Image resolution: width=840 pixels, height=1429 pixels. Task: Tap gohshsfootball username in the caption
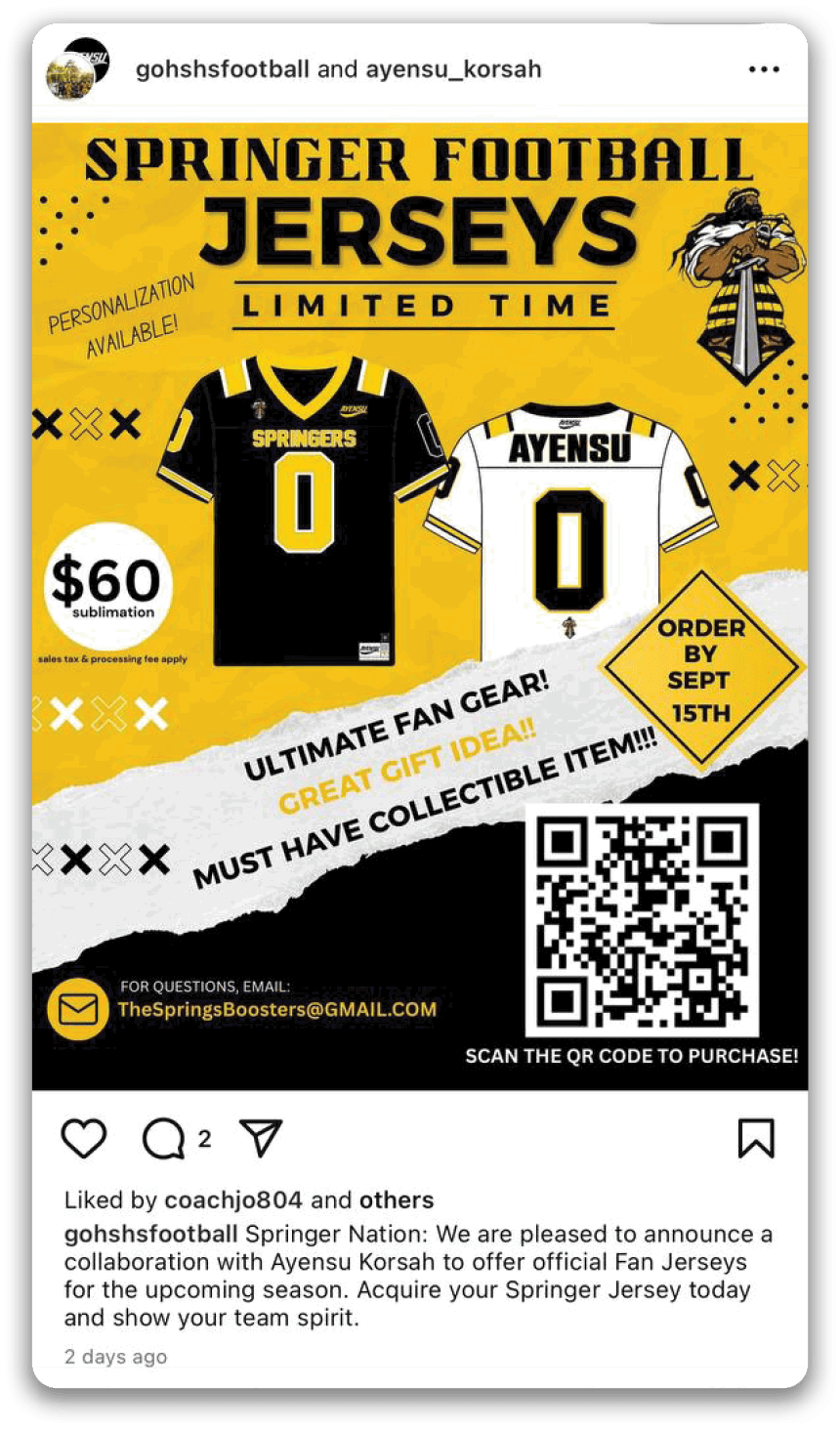pos(150,1234)
